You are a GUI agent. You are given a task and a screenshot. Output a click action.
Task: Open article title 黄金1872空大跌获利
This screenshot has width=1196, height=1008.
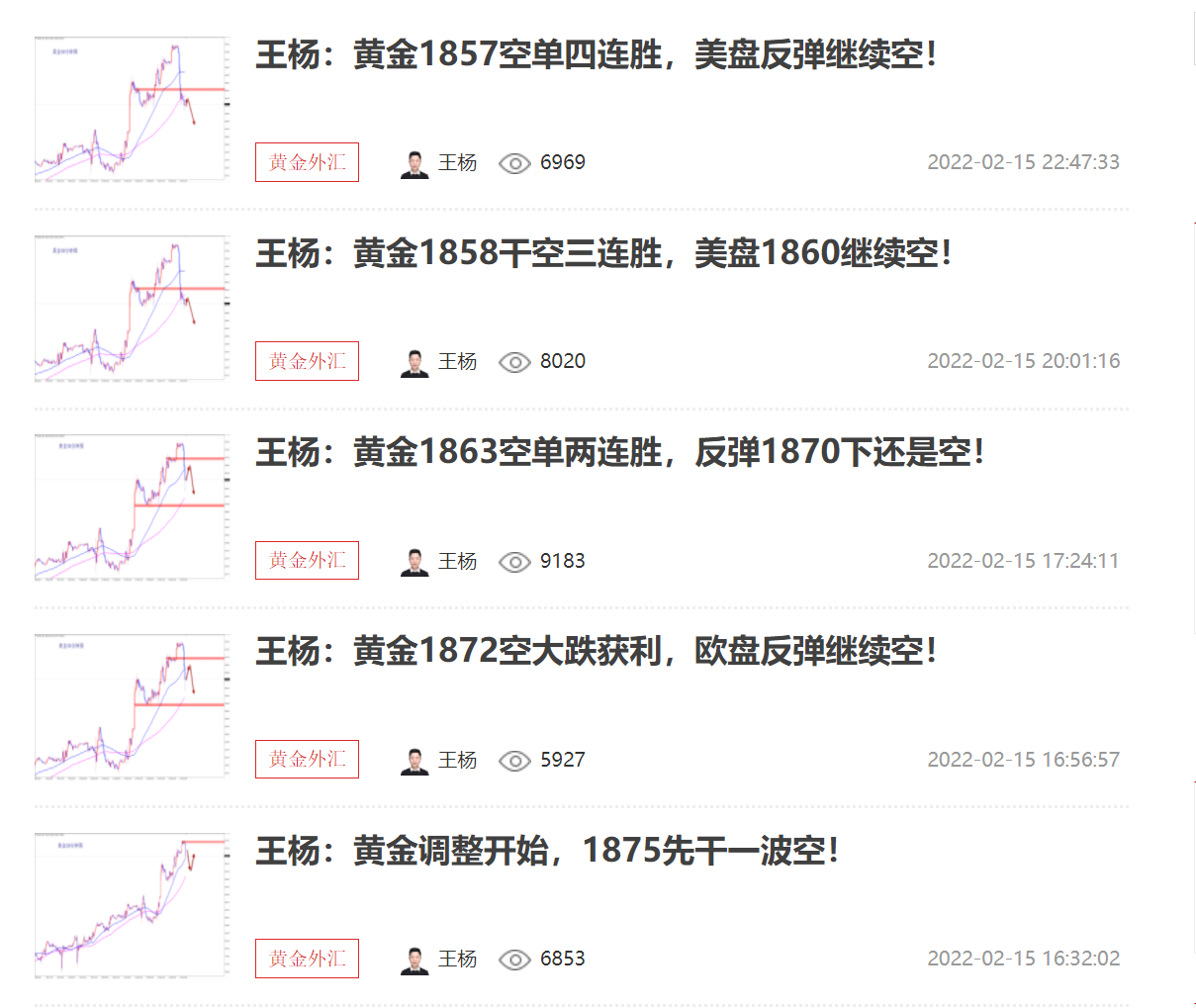pyautogui.click(x=596, y=652)
